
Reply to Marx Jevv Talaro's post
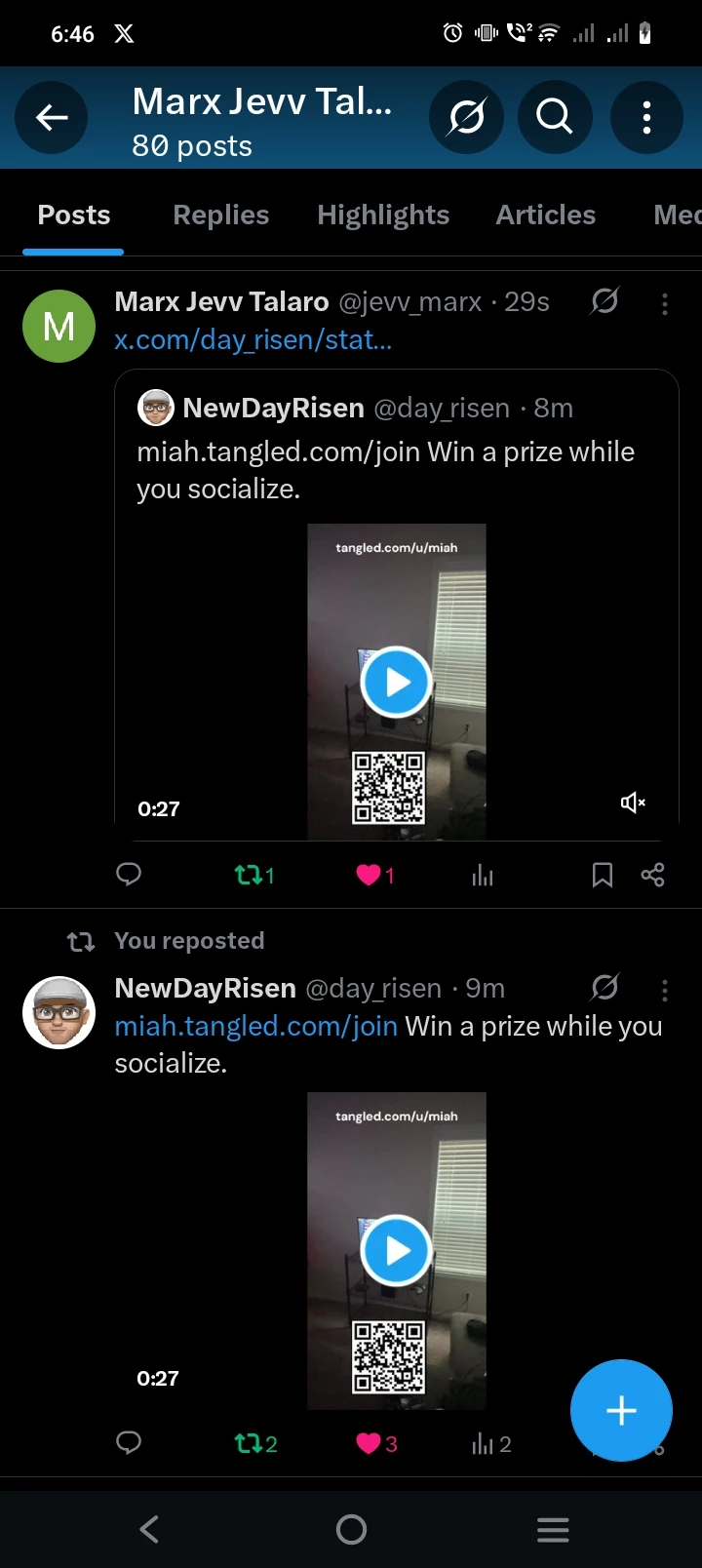(129, 875)
